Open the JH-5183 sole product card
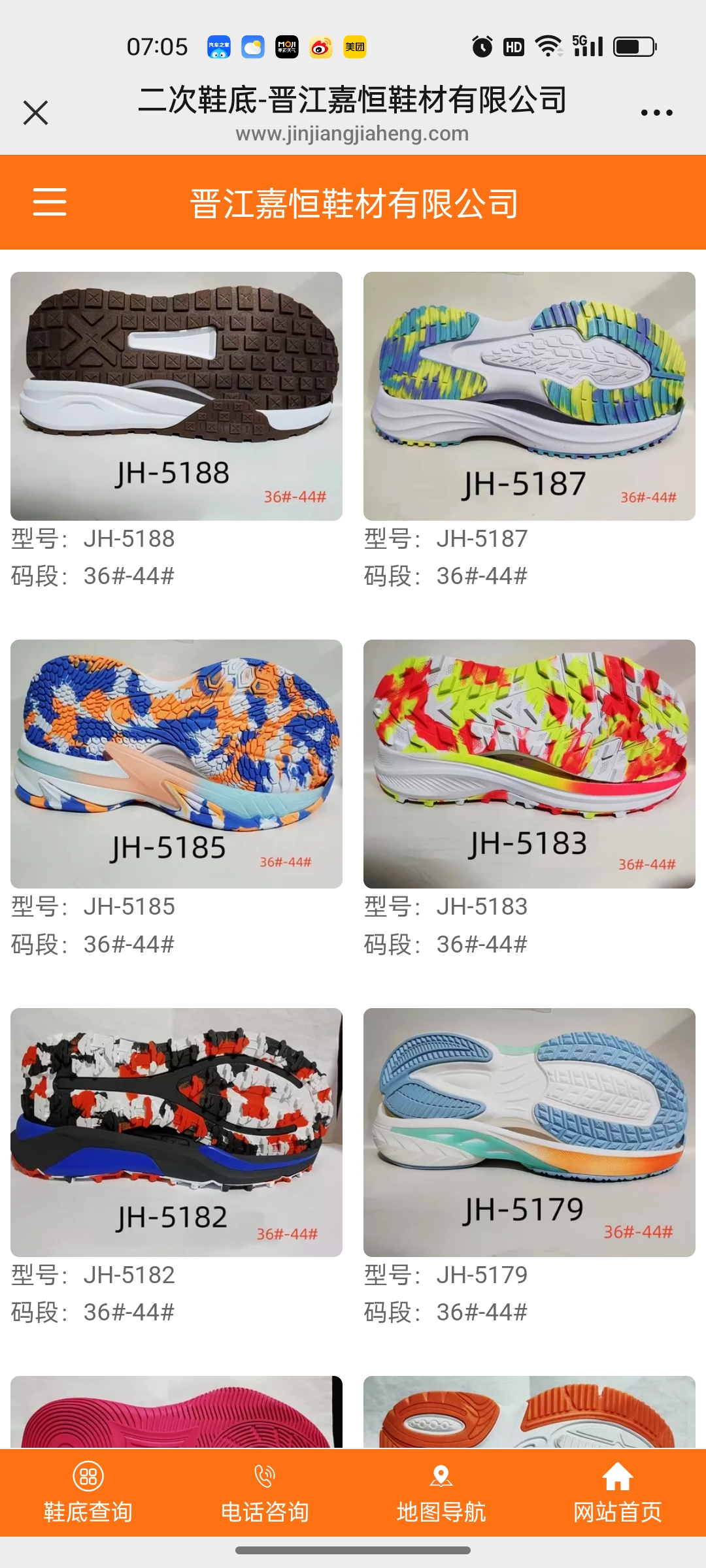The width and height of the screenshot is (706, 1568). (529, 764)
